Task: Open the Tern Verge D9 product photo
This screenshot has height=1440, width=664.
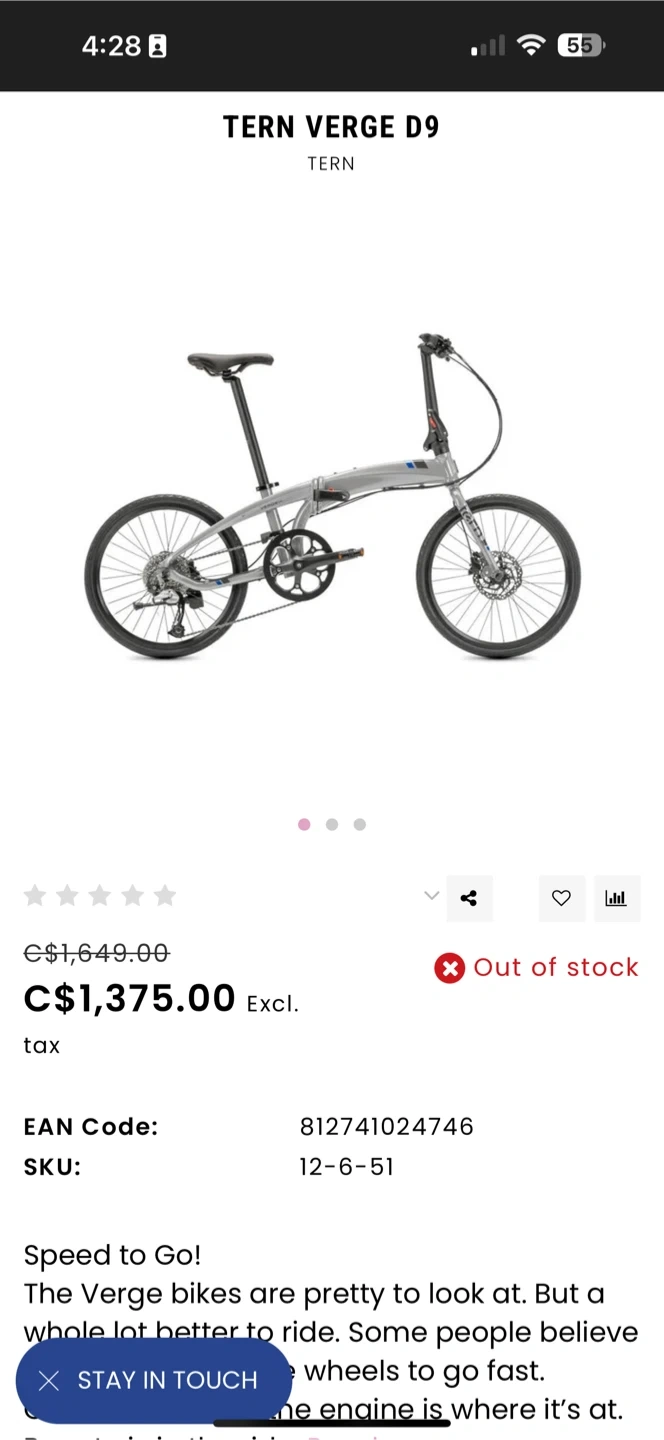Action: click(x=332, y=495)
